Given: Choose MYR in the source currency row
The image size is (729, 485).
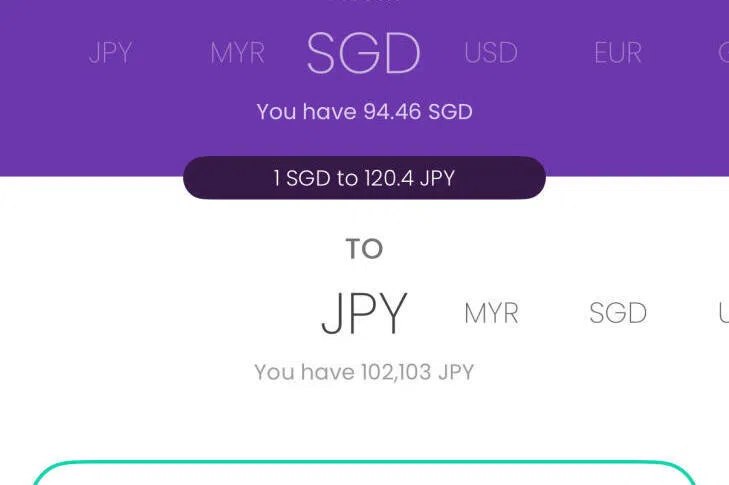Looking at the screenshot, I should 237,53.
